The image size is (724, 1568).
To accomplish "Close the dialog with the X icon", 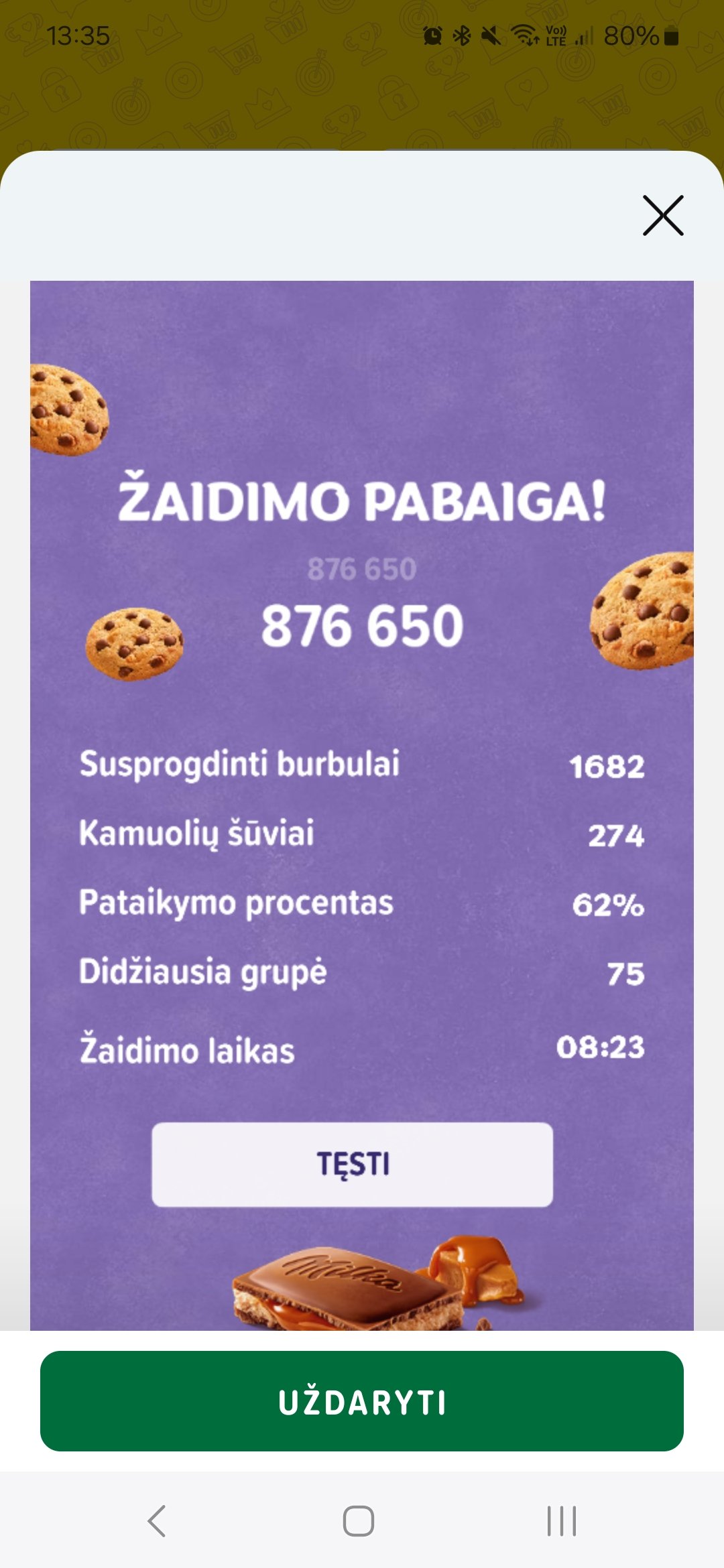I will click(x=663, y=216).
